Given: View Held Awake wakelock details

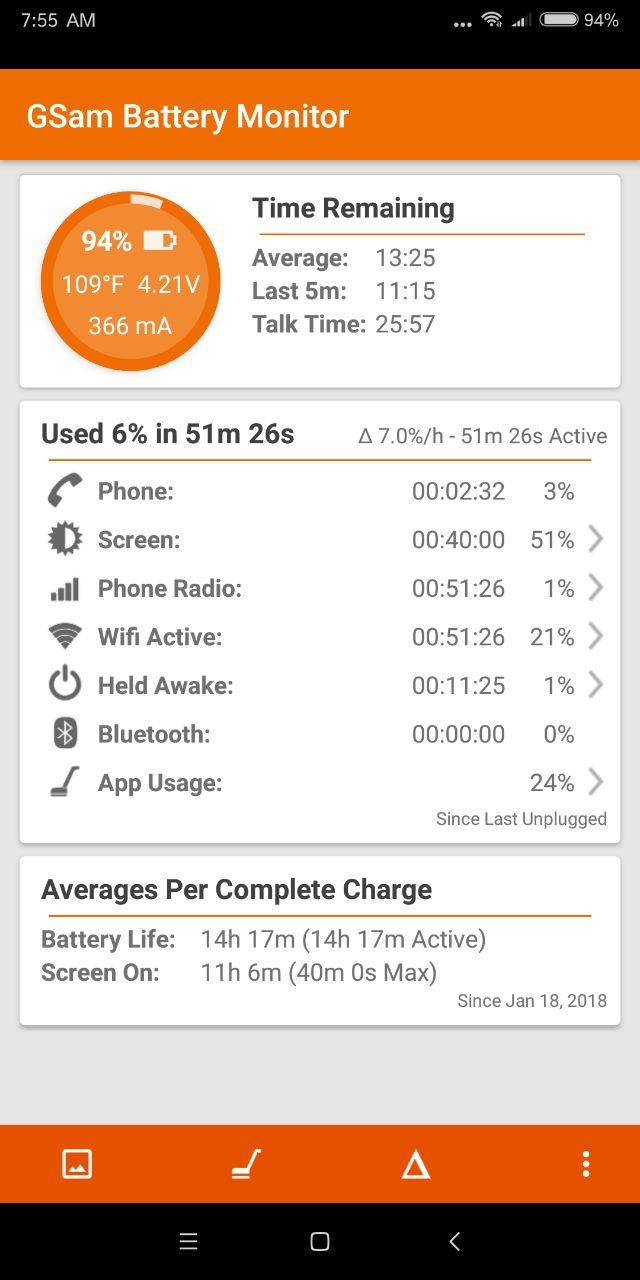Looking at the screenshot, I should tap(320, 685).
